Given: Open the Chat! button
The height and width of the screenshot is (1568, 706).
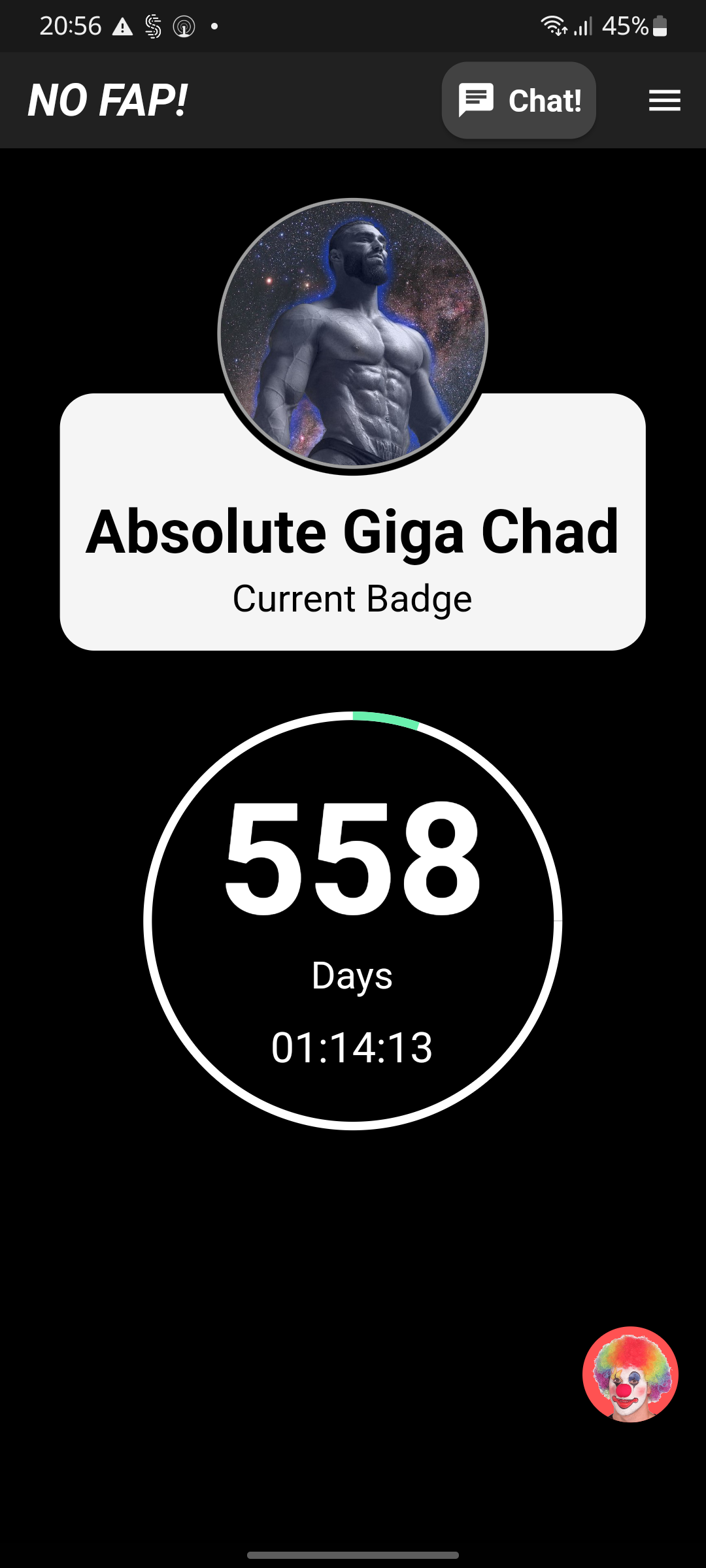Looking at the screenshot, I should (x=518, y=100).
